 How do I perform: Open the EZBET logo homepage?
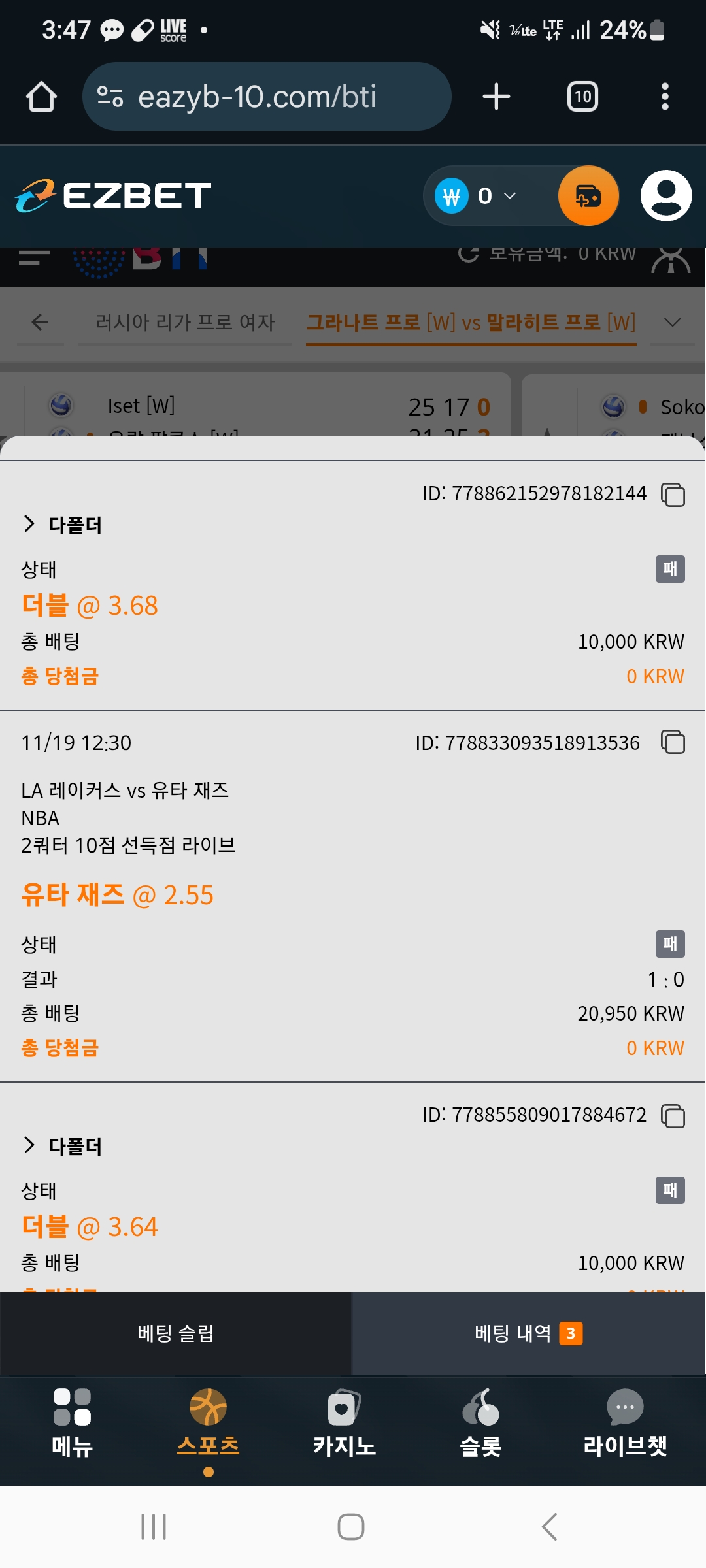[x=111, y=195]
